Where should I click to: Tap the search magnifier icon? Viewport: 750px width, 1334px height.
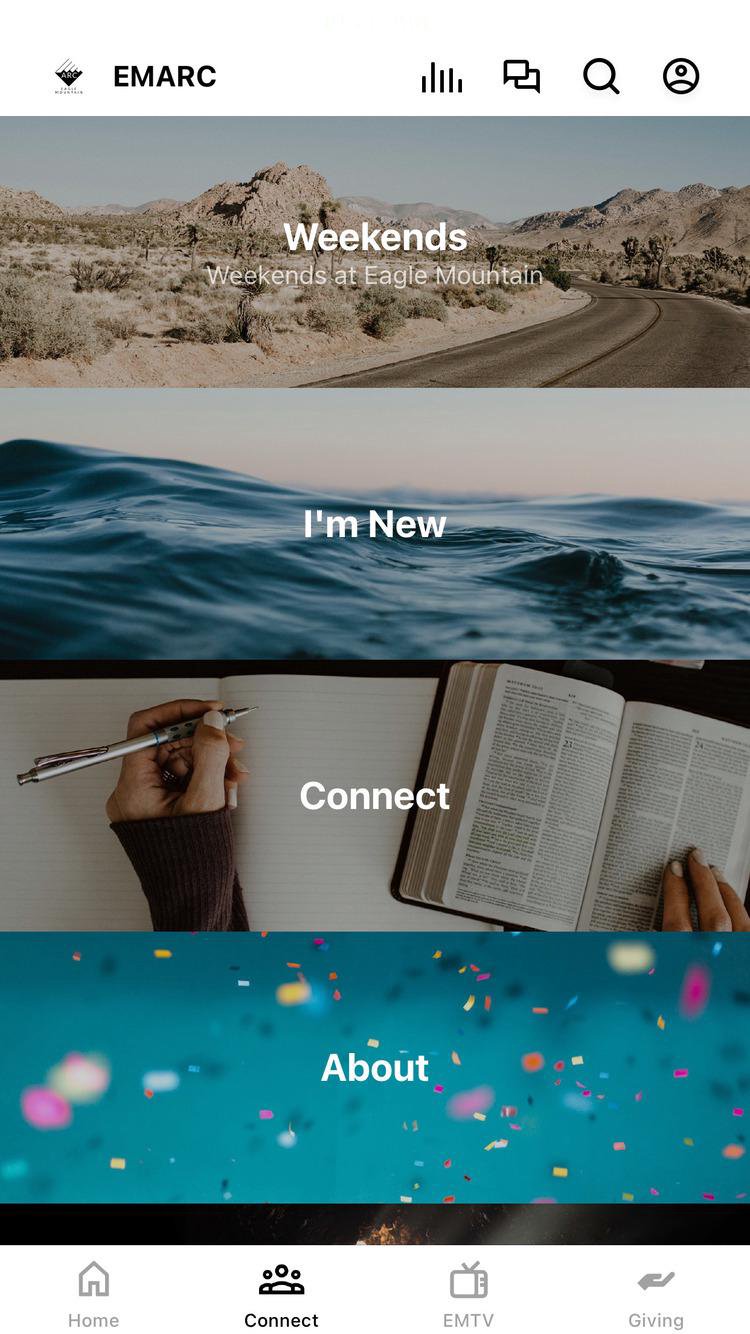[601, 77]
